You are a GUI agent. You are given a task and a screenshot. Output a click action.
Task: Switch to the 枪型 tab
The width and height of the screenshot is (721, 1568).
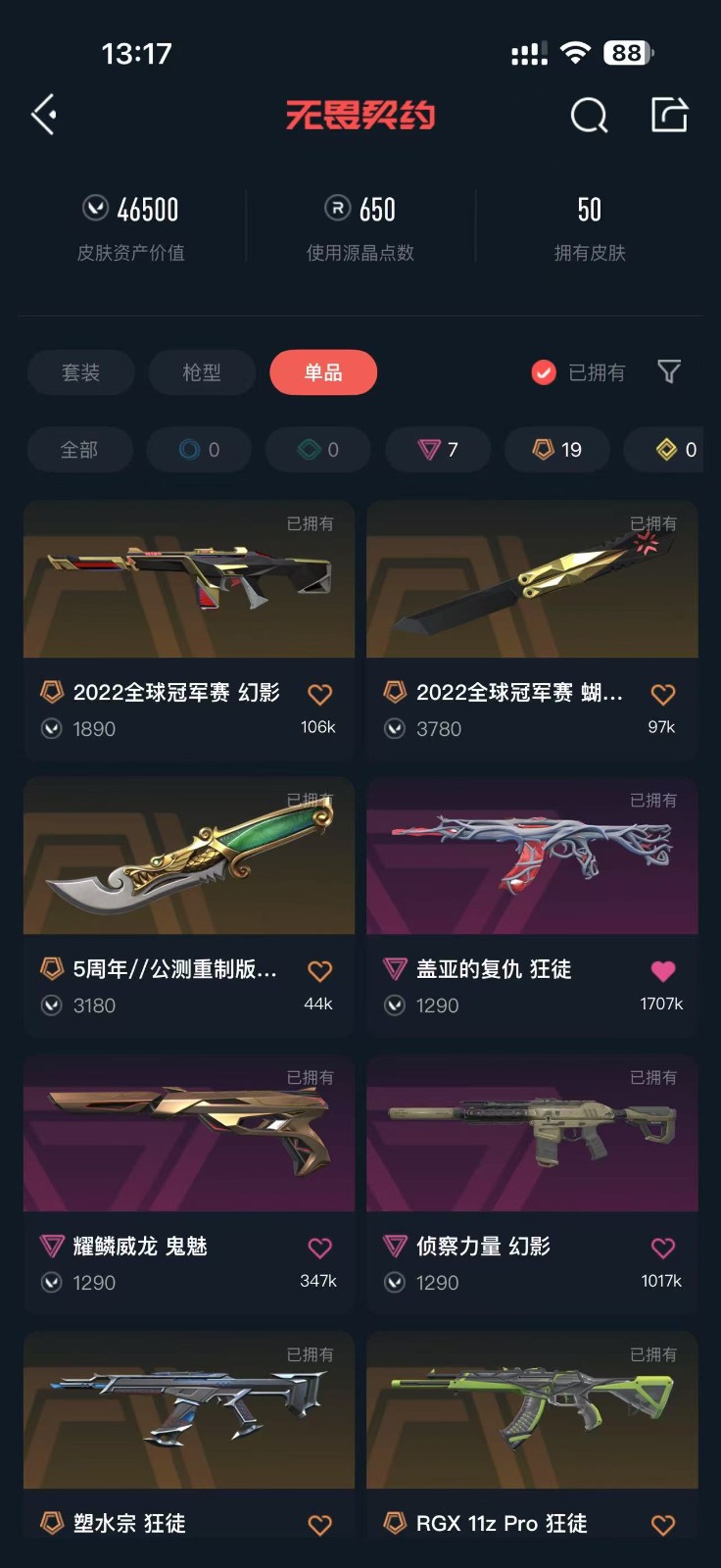[x=202, y=372]
